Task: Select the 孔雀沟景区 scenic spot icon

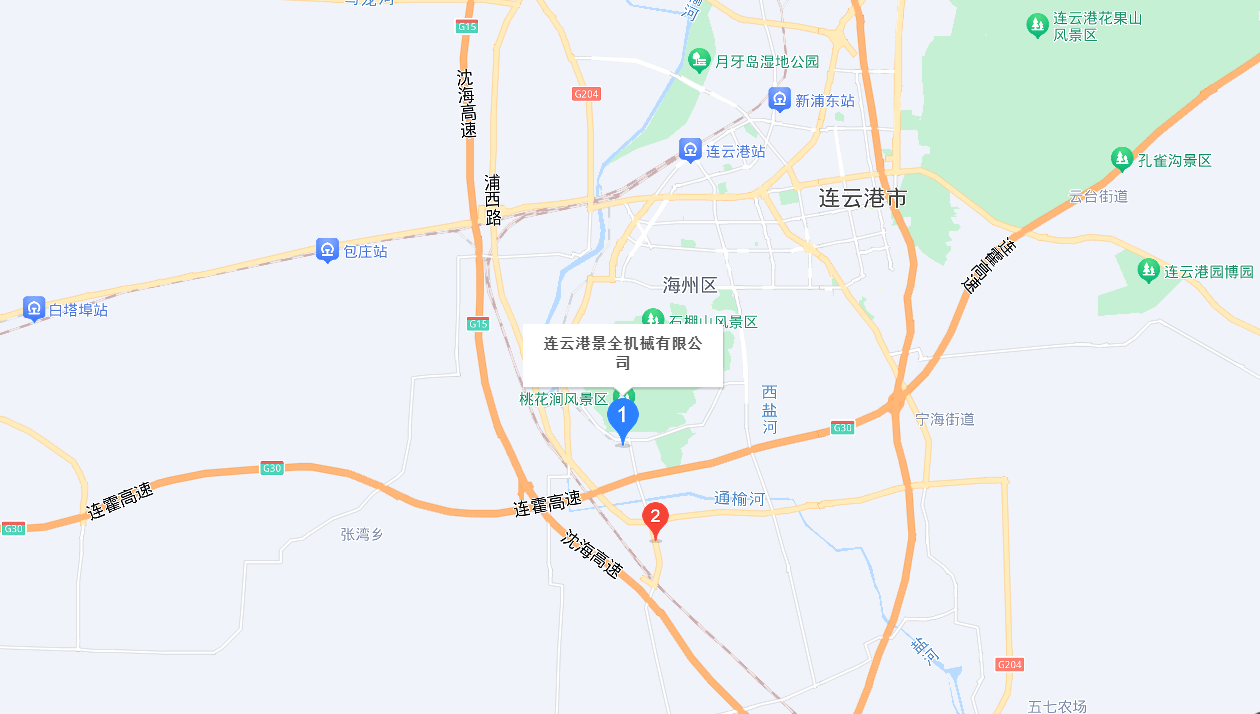Action: (x=1122, y=159)
